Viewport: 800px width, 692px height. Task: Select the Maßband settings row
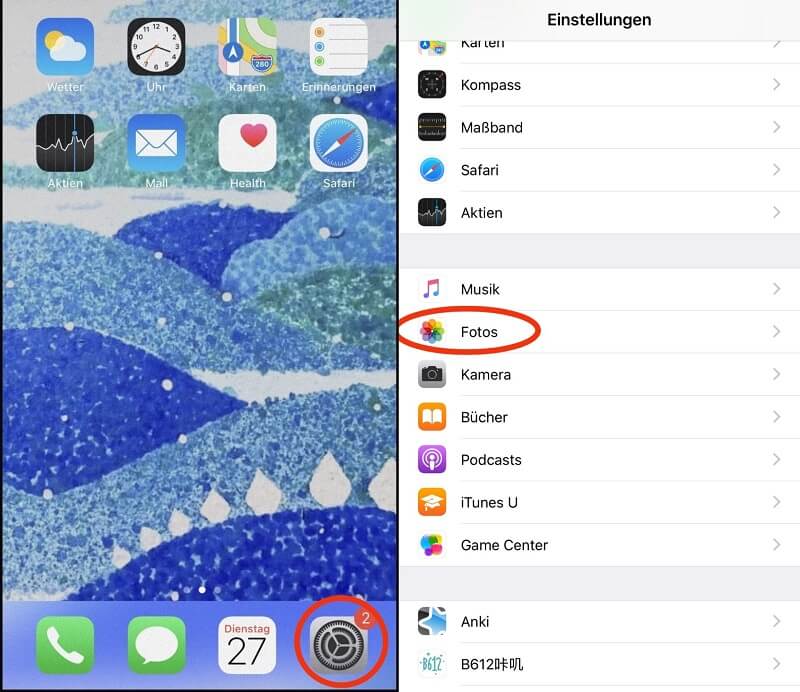coord(600,128)
